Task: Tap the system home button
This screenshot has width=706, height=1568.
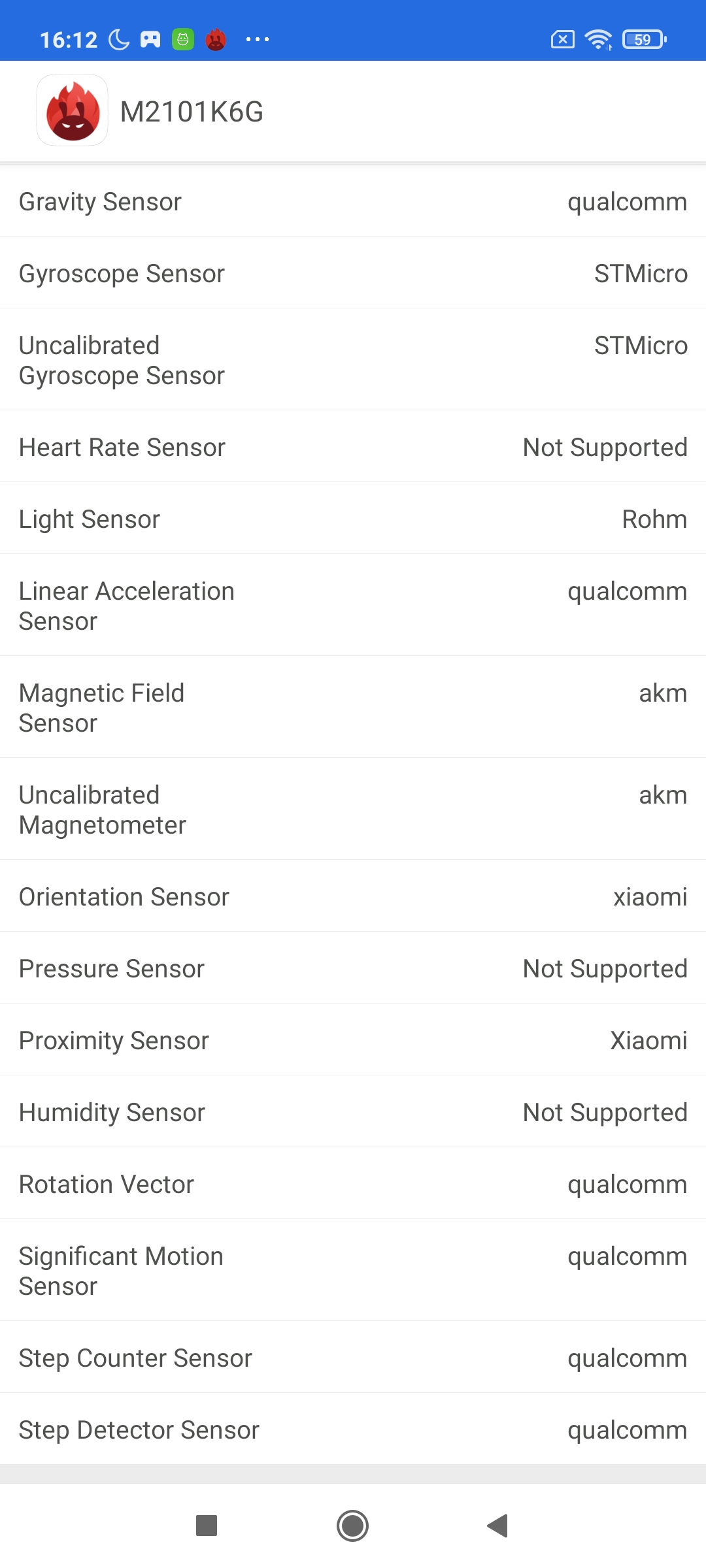Action: pos(353,1526)
